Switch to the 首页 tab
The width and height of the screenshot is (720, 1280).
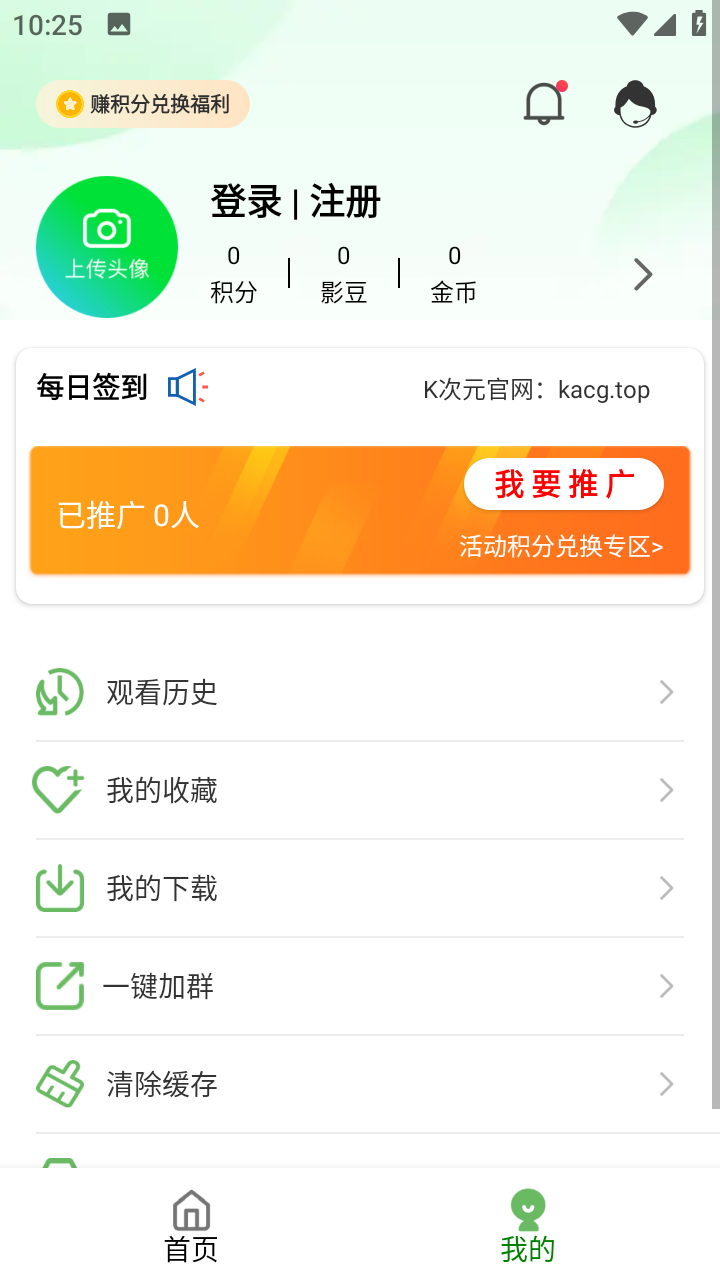click(189, 1224)
